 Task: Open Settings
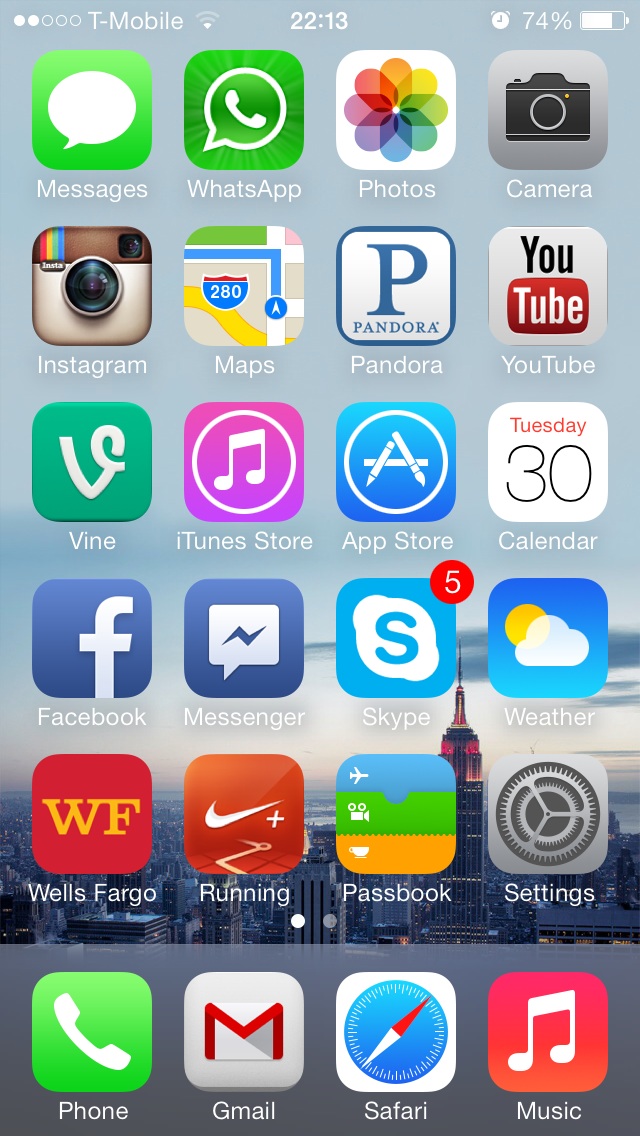point(548,814)
